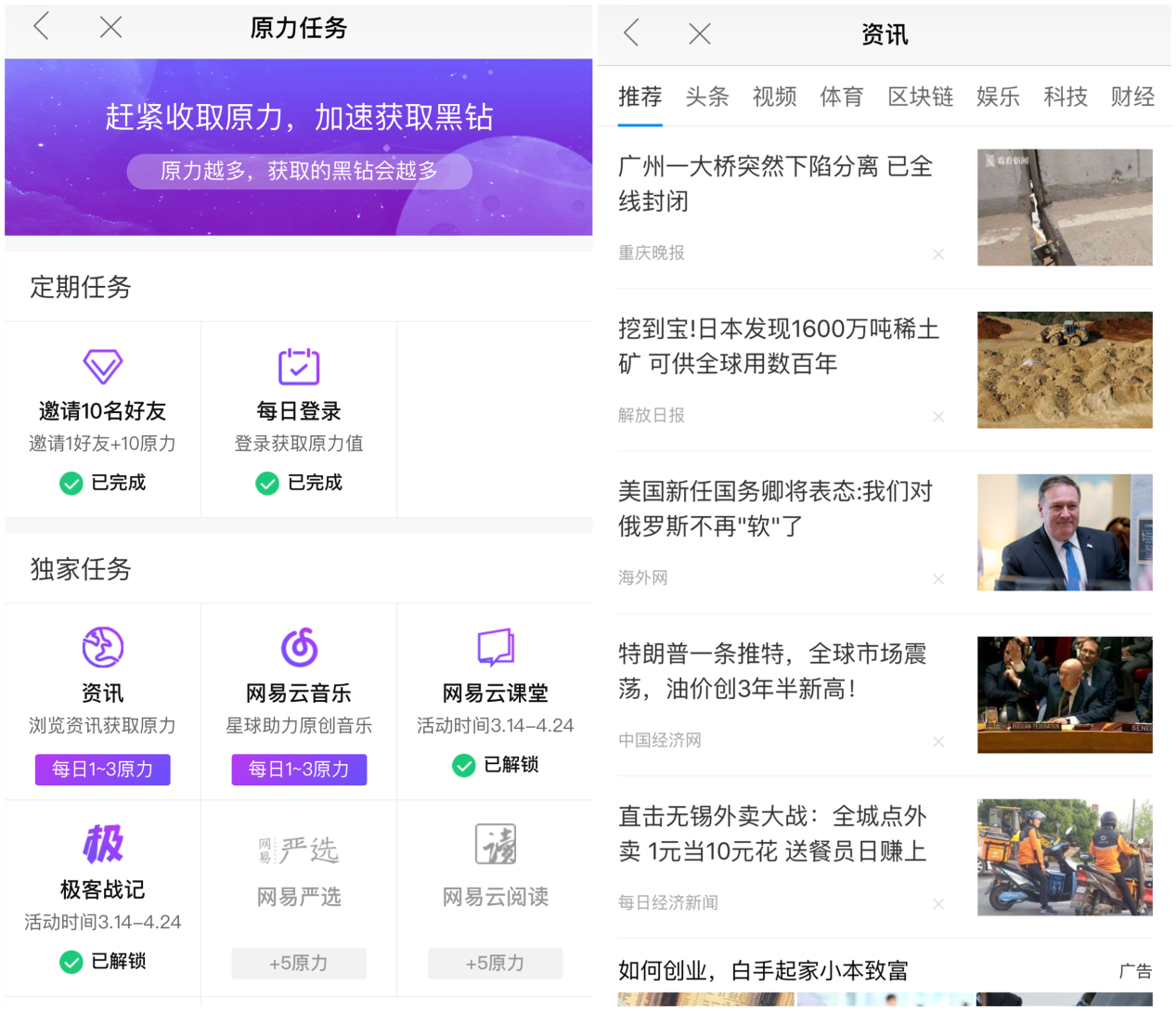Select the 区块链 tab

(920, 97)
